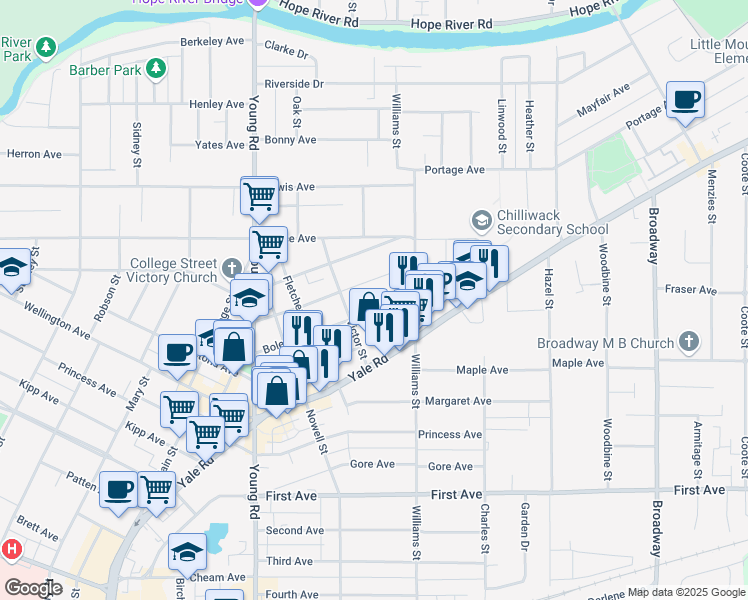748x600 pixels.
Task: Select the shopping cart marker on Lewis Ave
Action: [259, 195]
